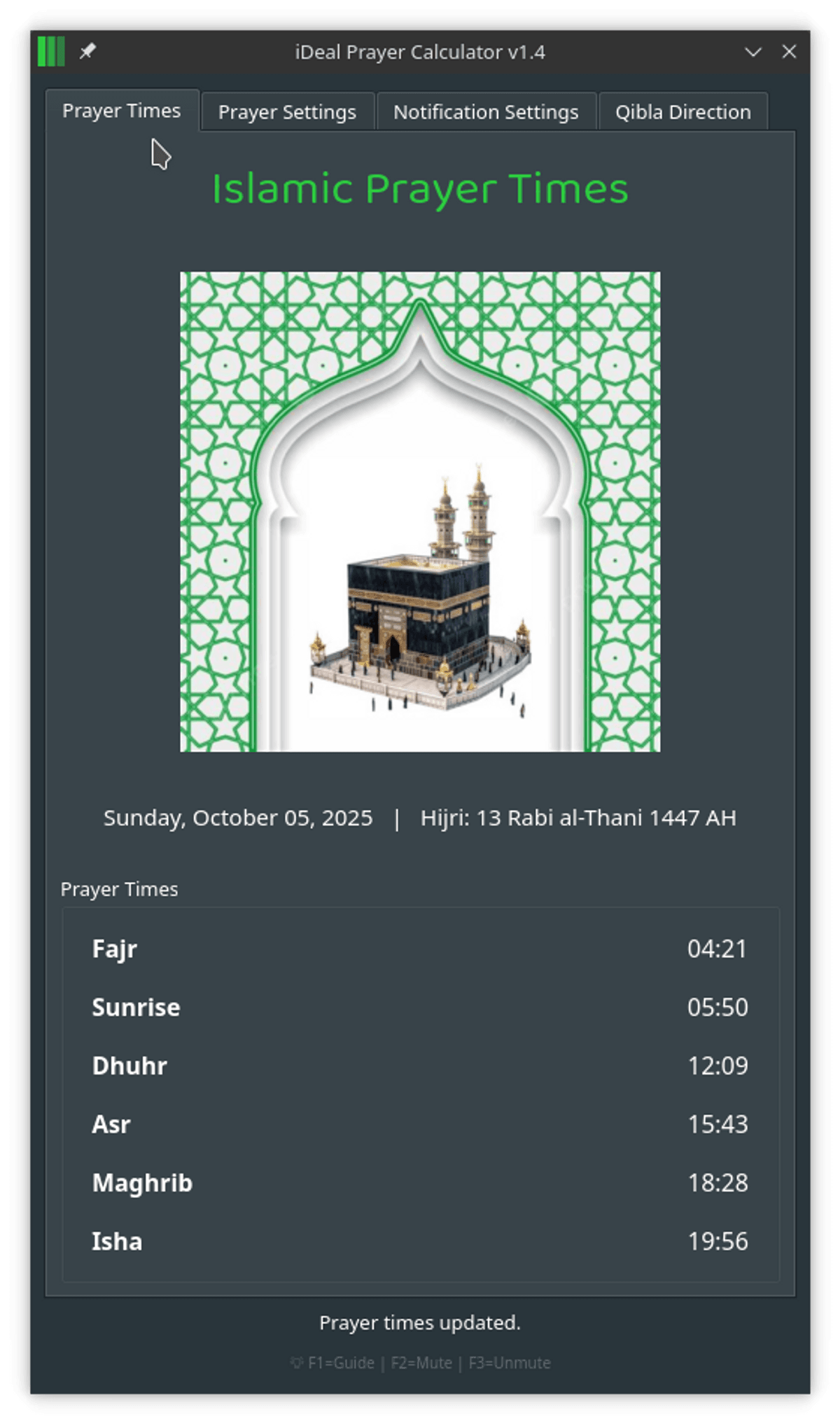
Task: Open the Notification Settings tab
Action: point(486,112)
